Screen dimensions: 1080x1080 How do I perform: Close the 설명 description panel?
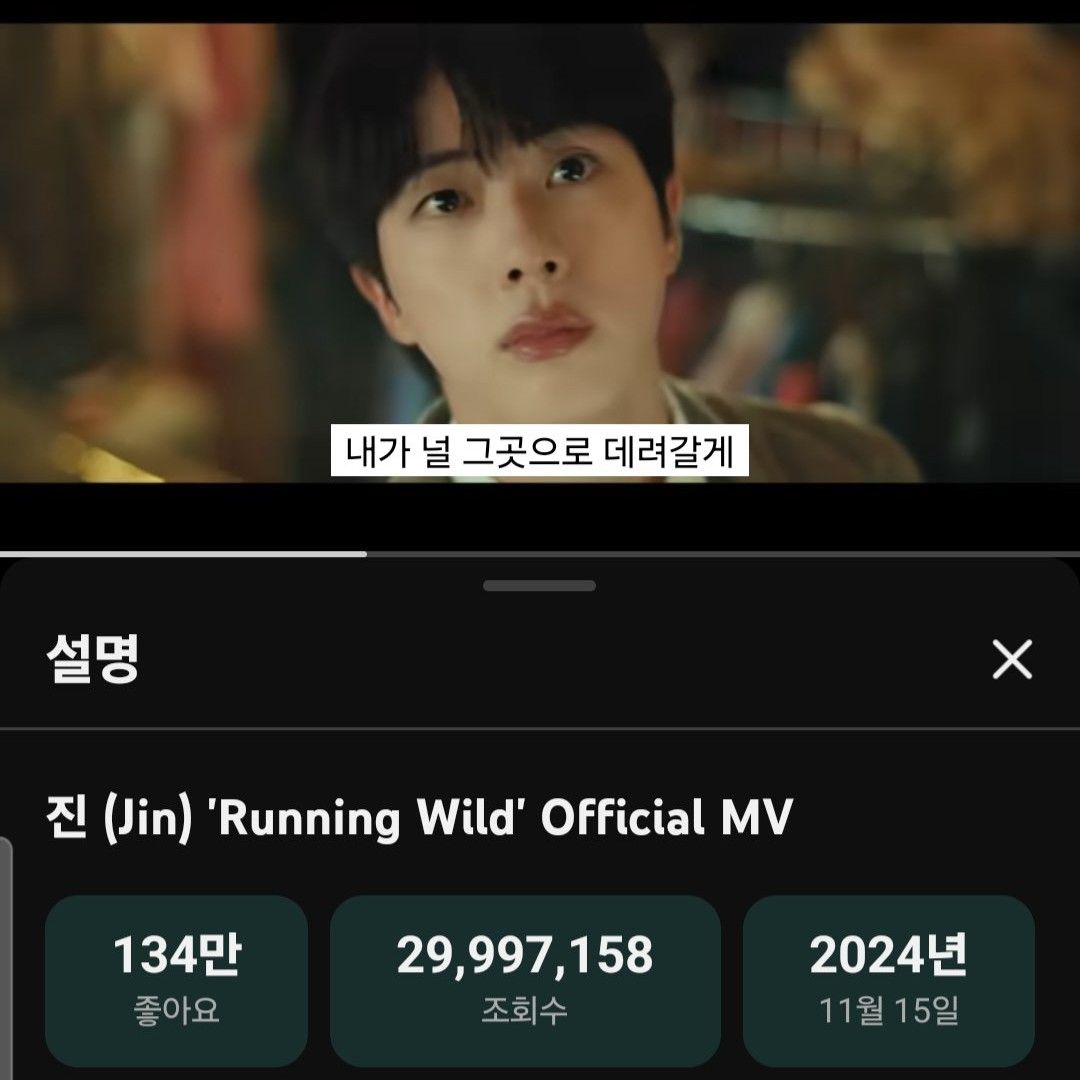click(1012, 661)
